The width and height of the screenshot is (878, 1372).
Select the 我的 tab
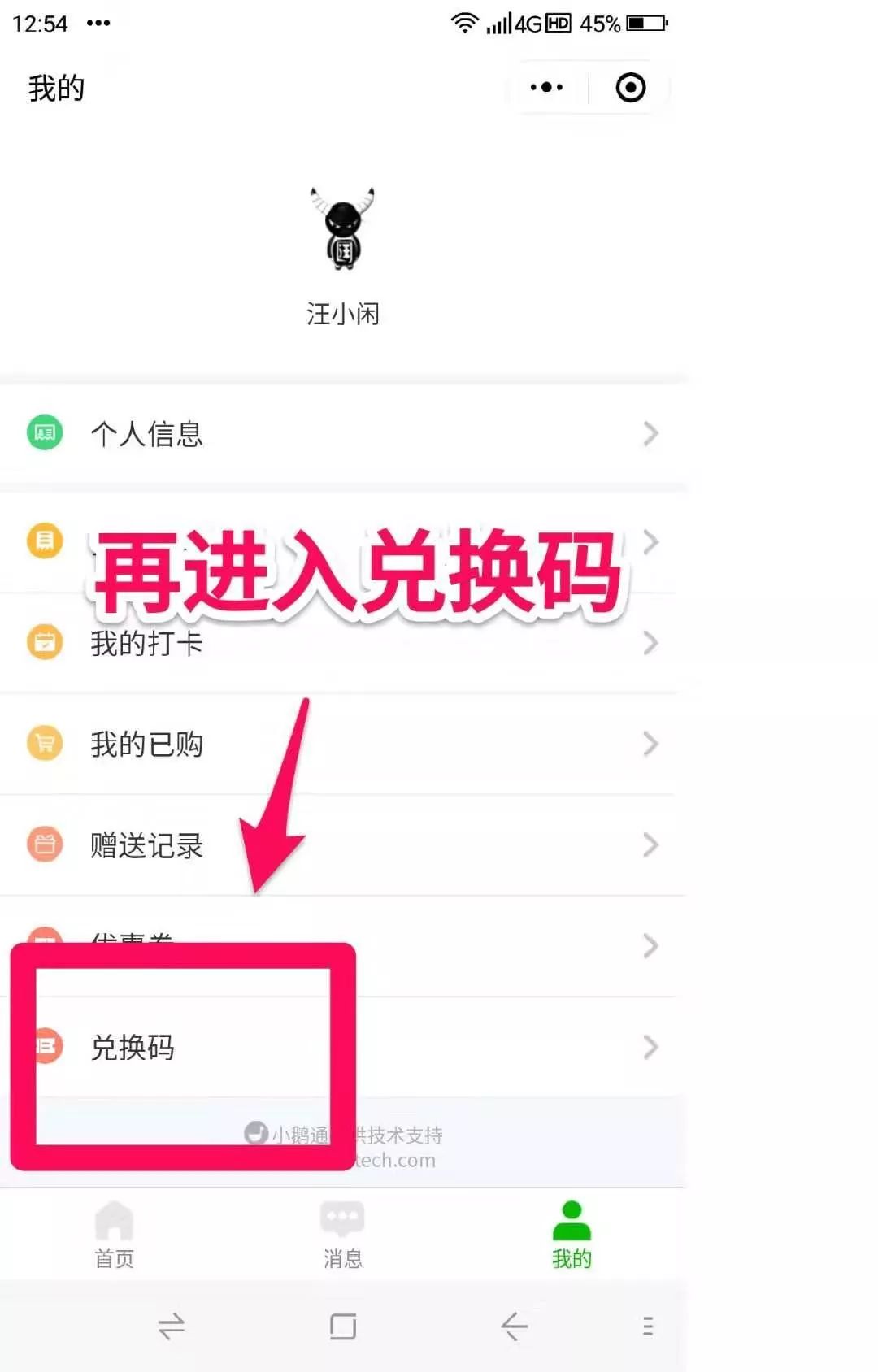572,1235
